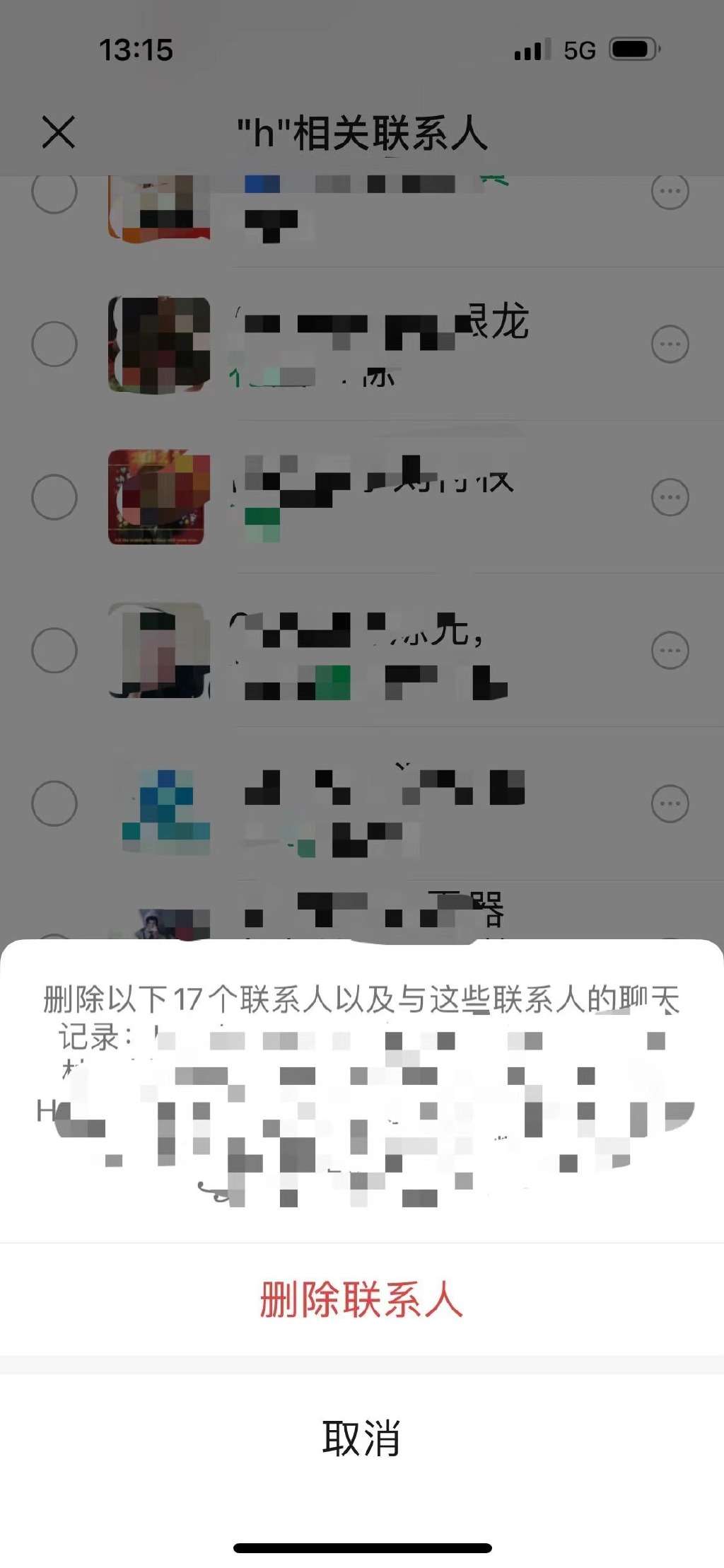Select the blue-avatar contact's selection circle
Screen dimensions: 724x1568
pyautogui.click(x=55, y=802)
